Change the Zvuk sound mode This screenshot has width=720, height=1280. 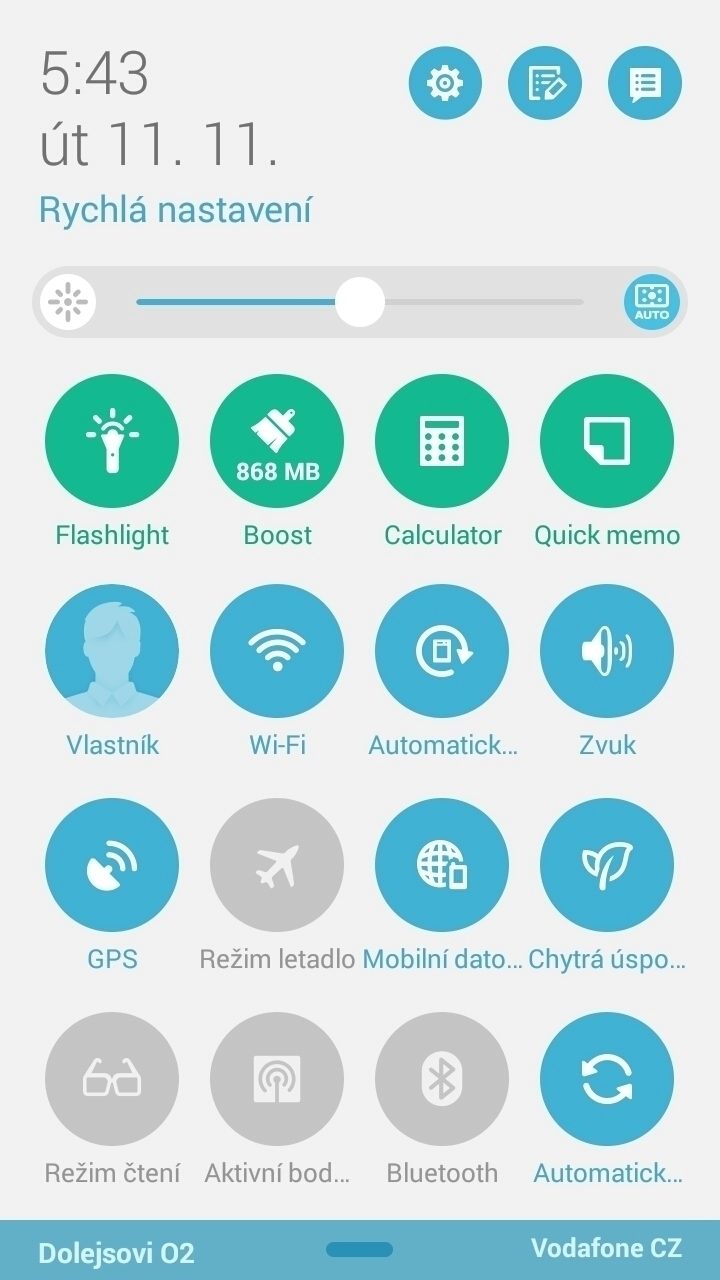(x=607, y=651)
